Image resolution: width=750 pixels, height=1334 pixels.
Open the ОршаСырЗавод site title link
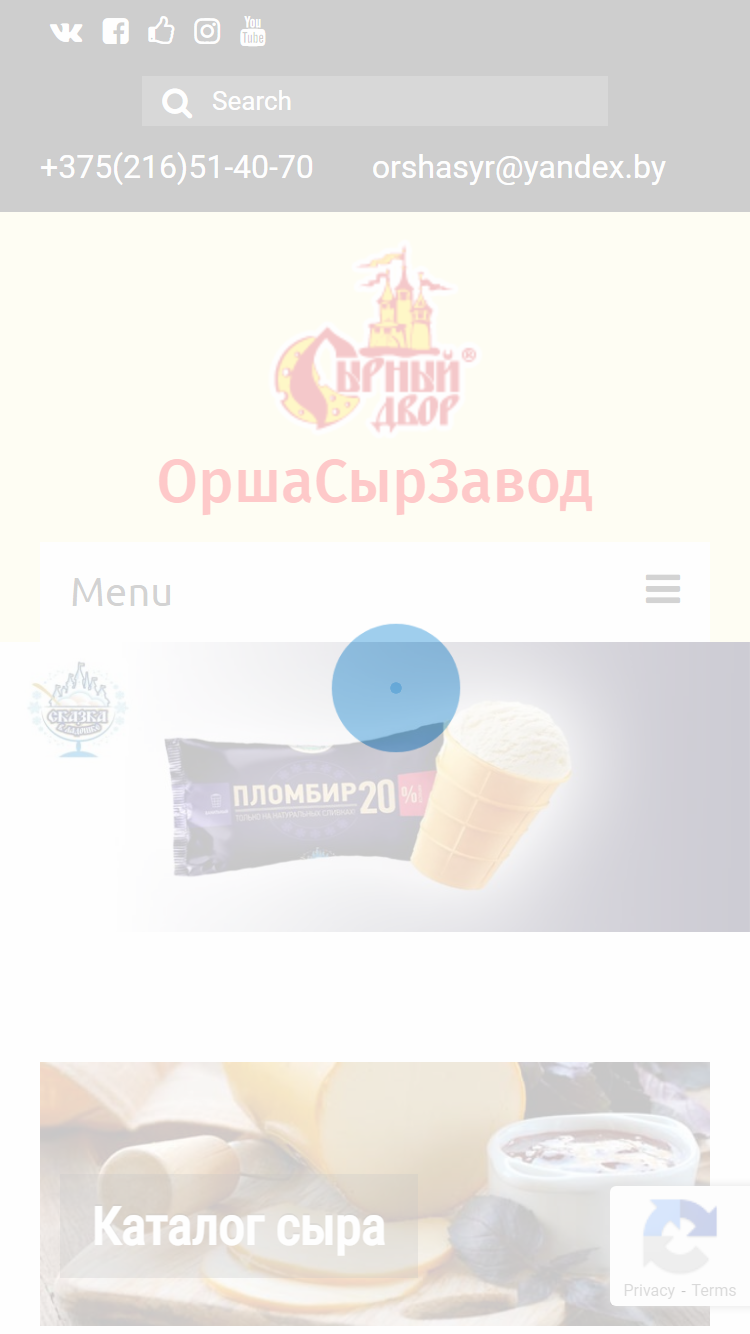pos(375,483)
